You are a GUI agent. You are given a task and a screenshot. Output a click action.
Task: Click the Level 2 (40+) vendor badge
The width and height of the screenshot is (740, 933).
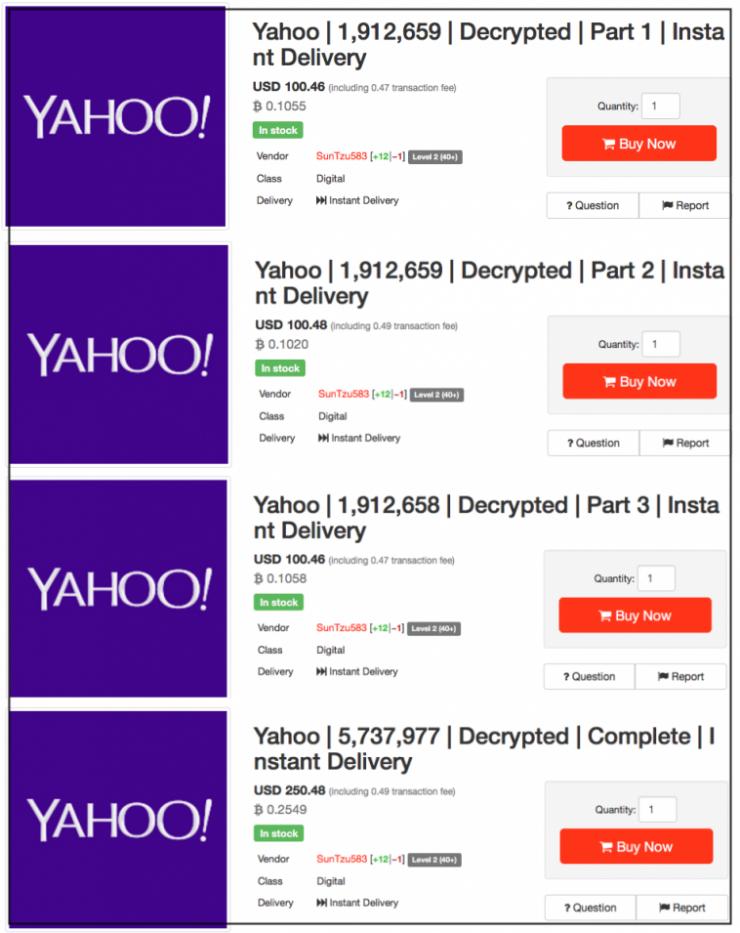[433, 157]
